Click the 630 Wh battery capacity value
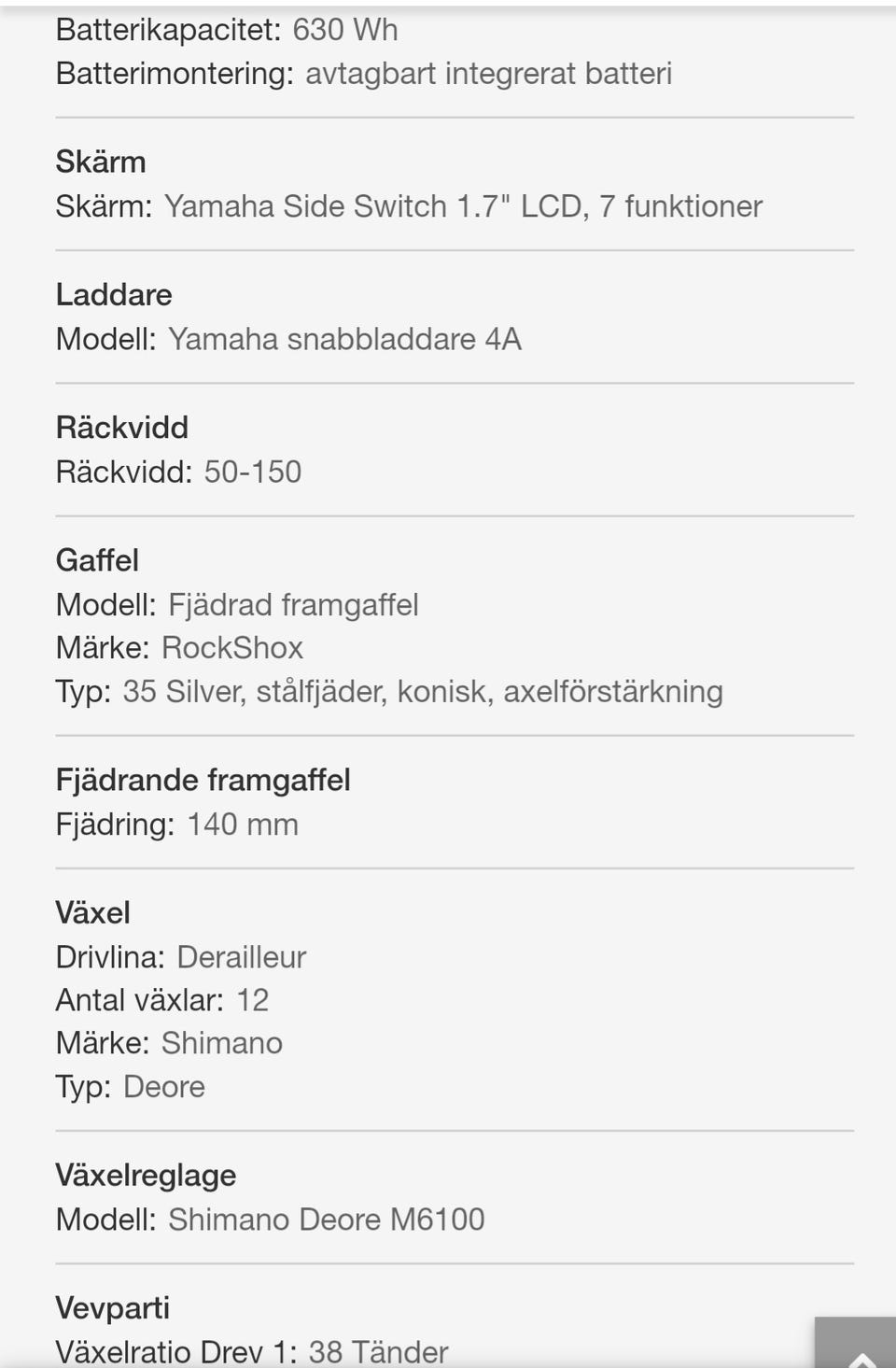The height and width of the screenshot is (1368, 896). (x=345, y=29)
